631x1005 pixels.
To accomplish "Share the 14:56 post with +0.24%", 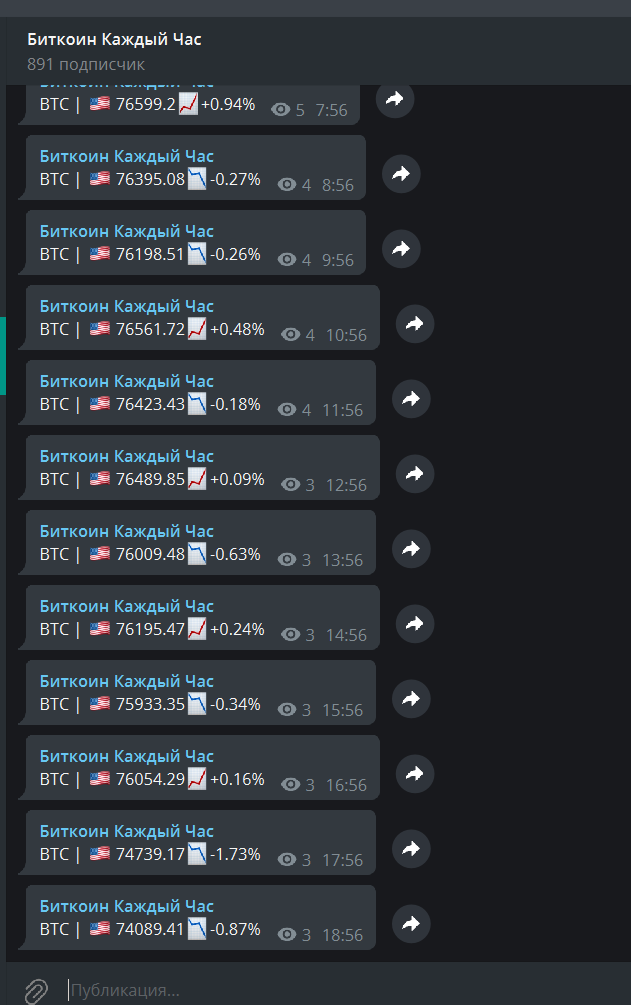I will click(415, 623).
